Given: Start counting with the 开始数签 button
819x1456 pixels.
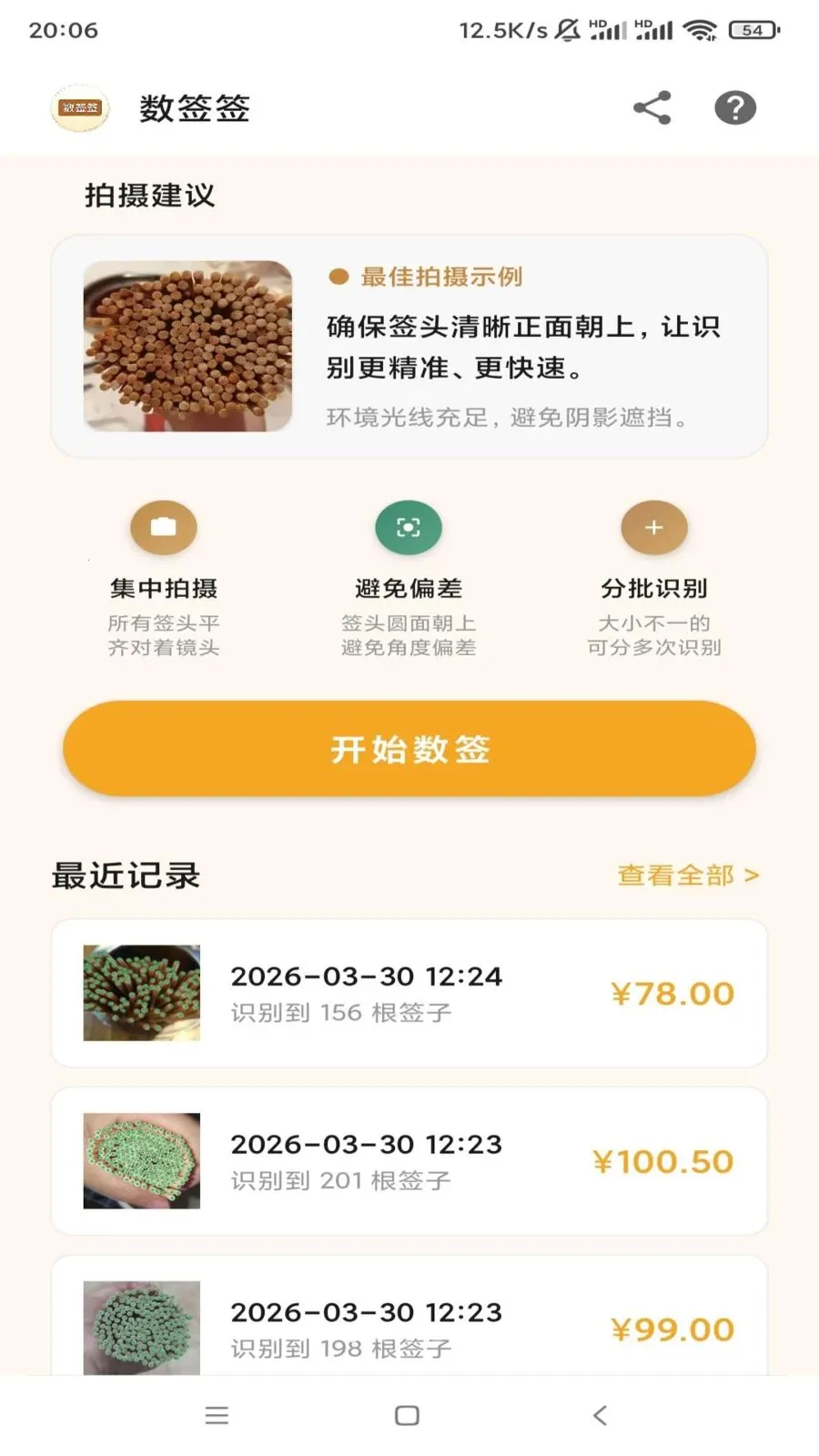Looking at the screenshot, I should 409,747.
